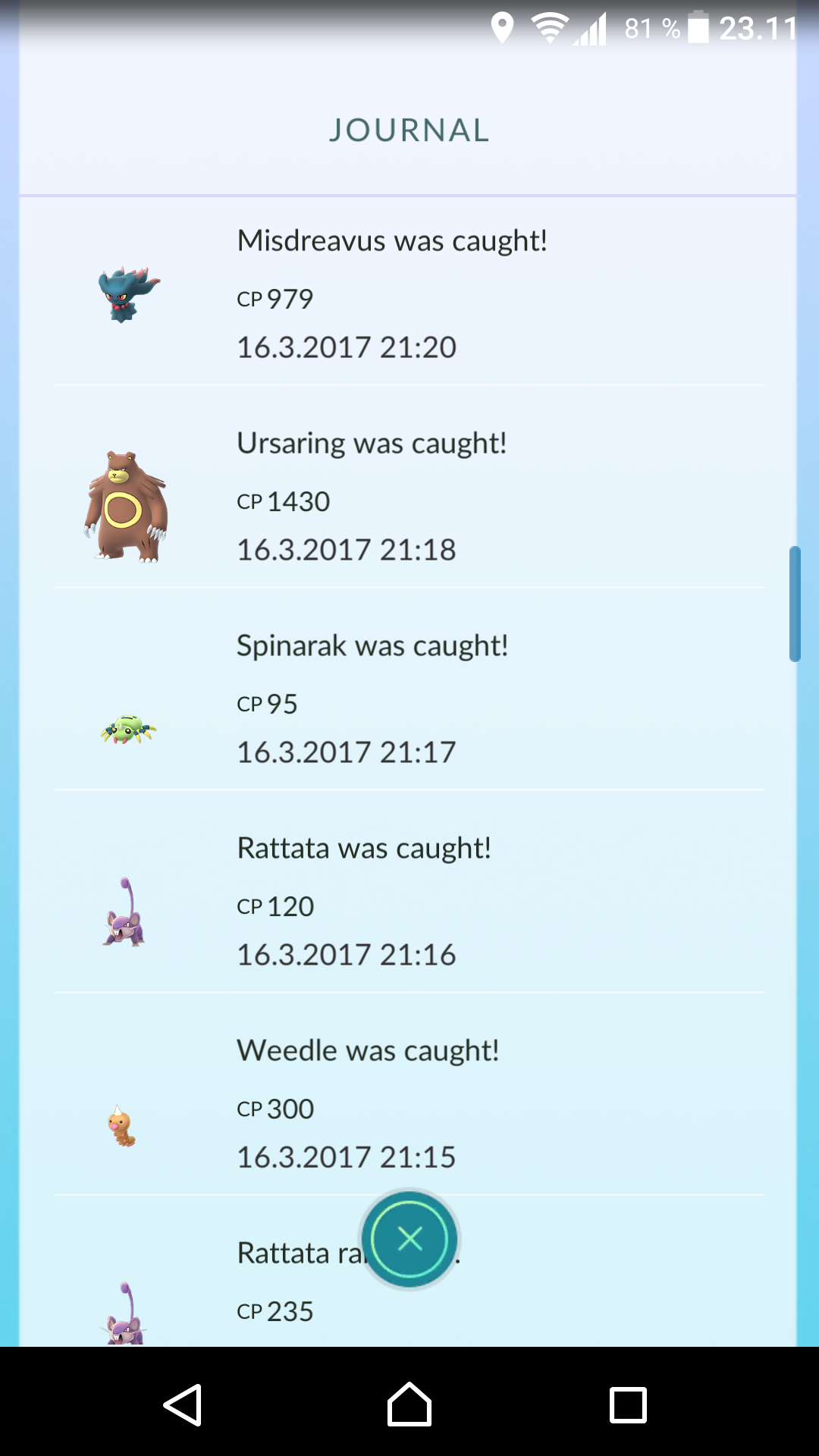Close the Journal with the X button

409,1239
